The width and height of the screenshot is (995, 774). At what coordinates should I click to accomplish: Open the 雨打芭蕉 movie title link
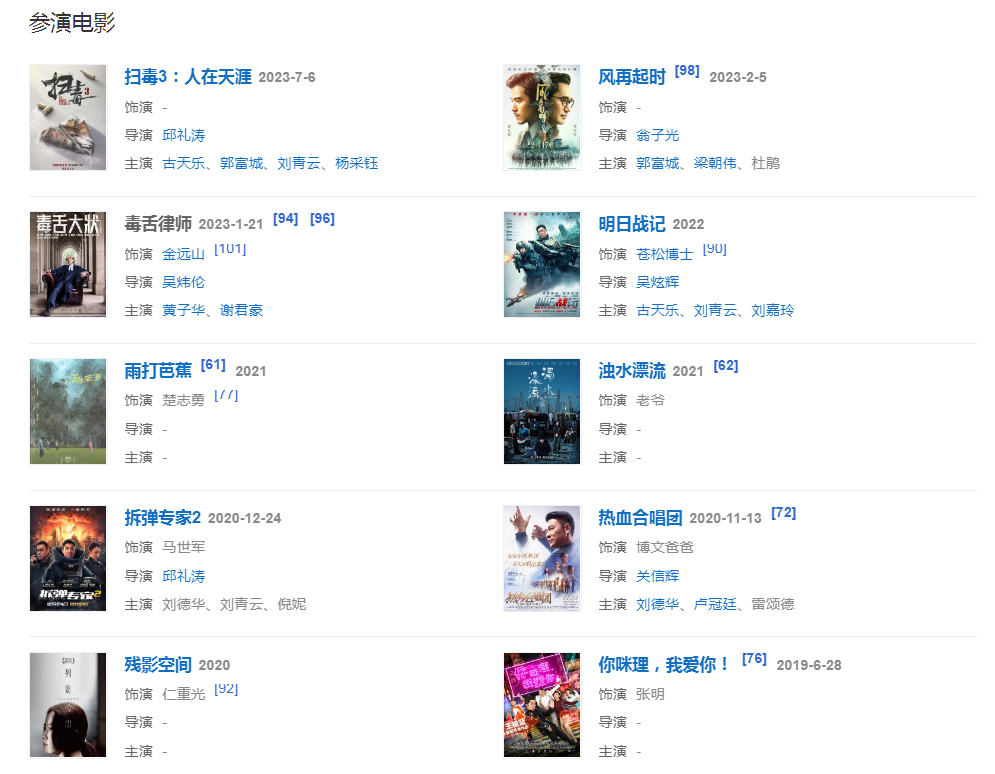158,371
